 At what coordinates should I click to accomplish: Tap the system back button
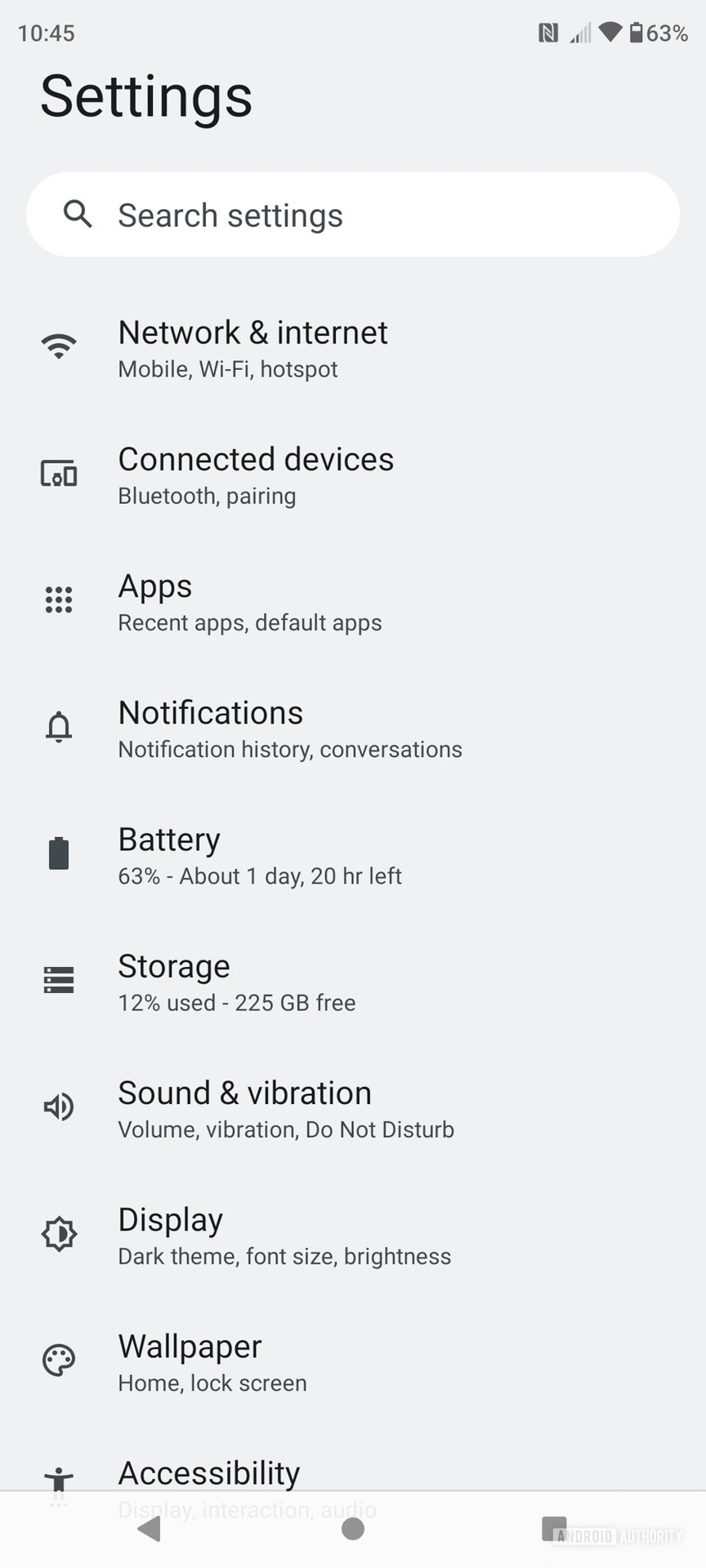tap(150, 1529)
